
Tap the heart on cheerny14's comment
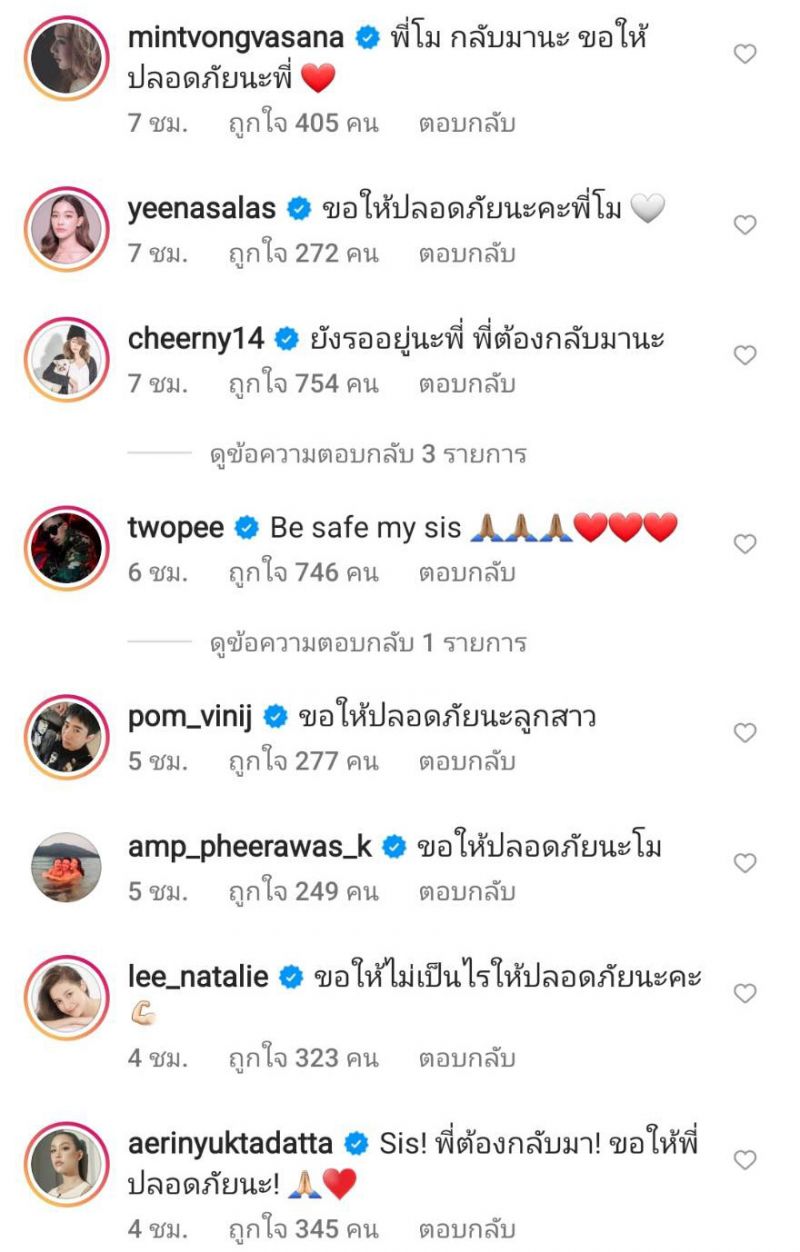[x=745, y=355]
